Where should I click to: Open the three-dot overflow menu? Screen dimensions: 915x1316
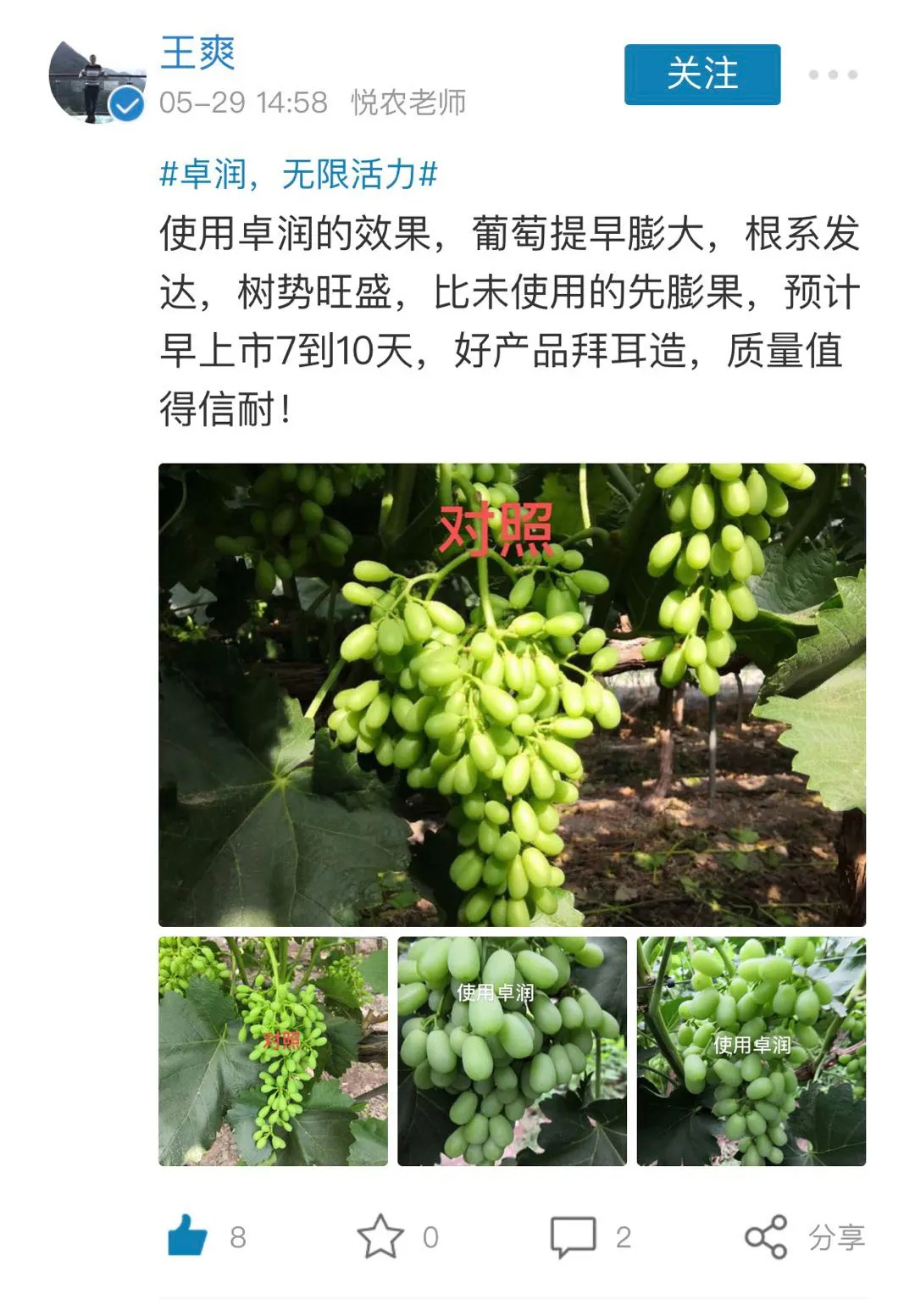click(x=832, y=75)
